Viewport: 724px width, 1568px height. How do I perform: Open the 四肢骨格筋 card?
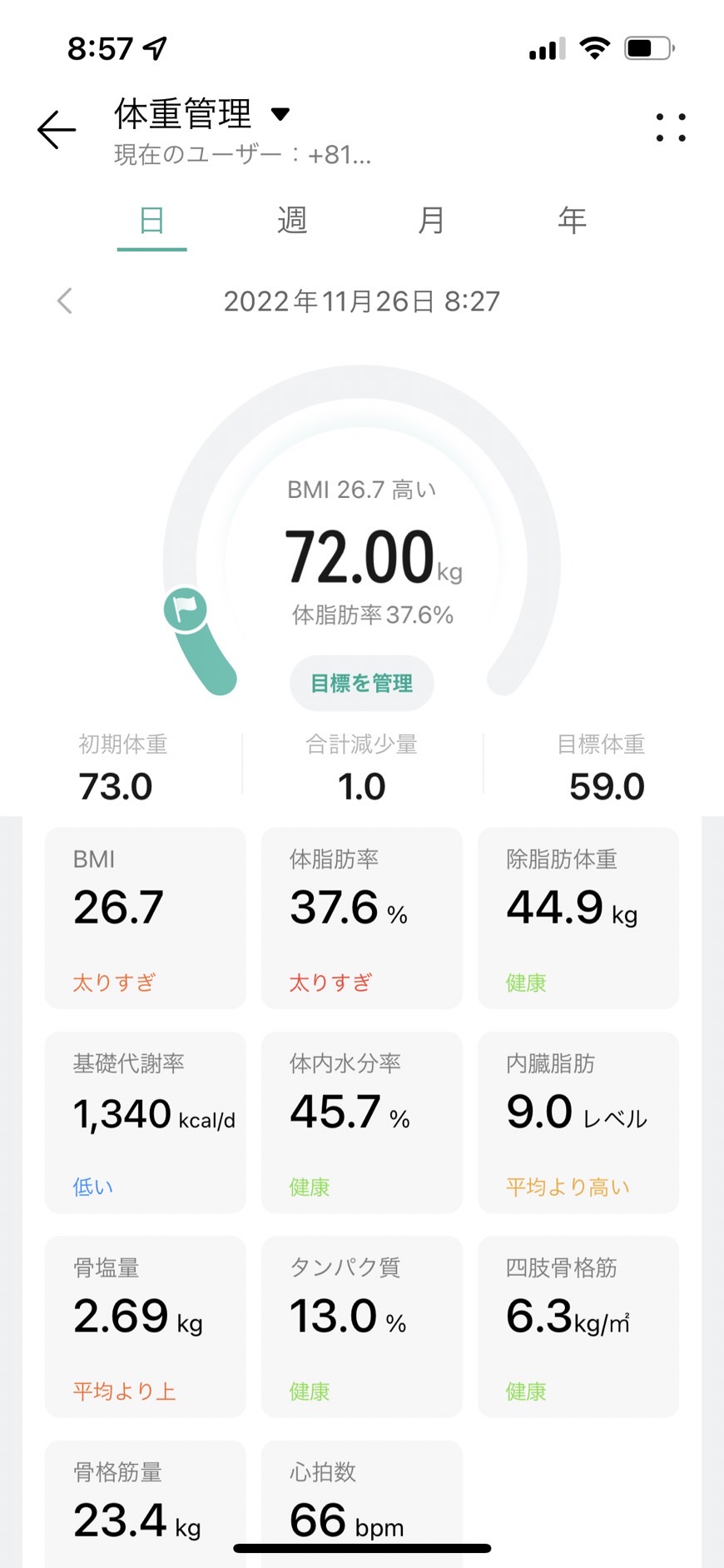pos(578,1327)
